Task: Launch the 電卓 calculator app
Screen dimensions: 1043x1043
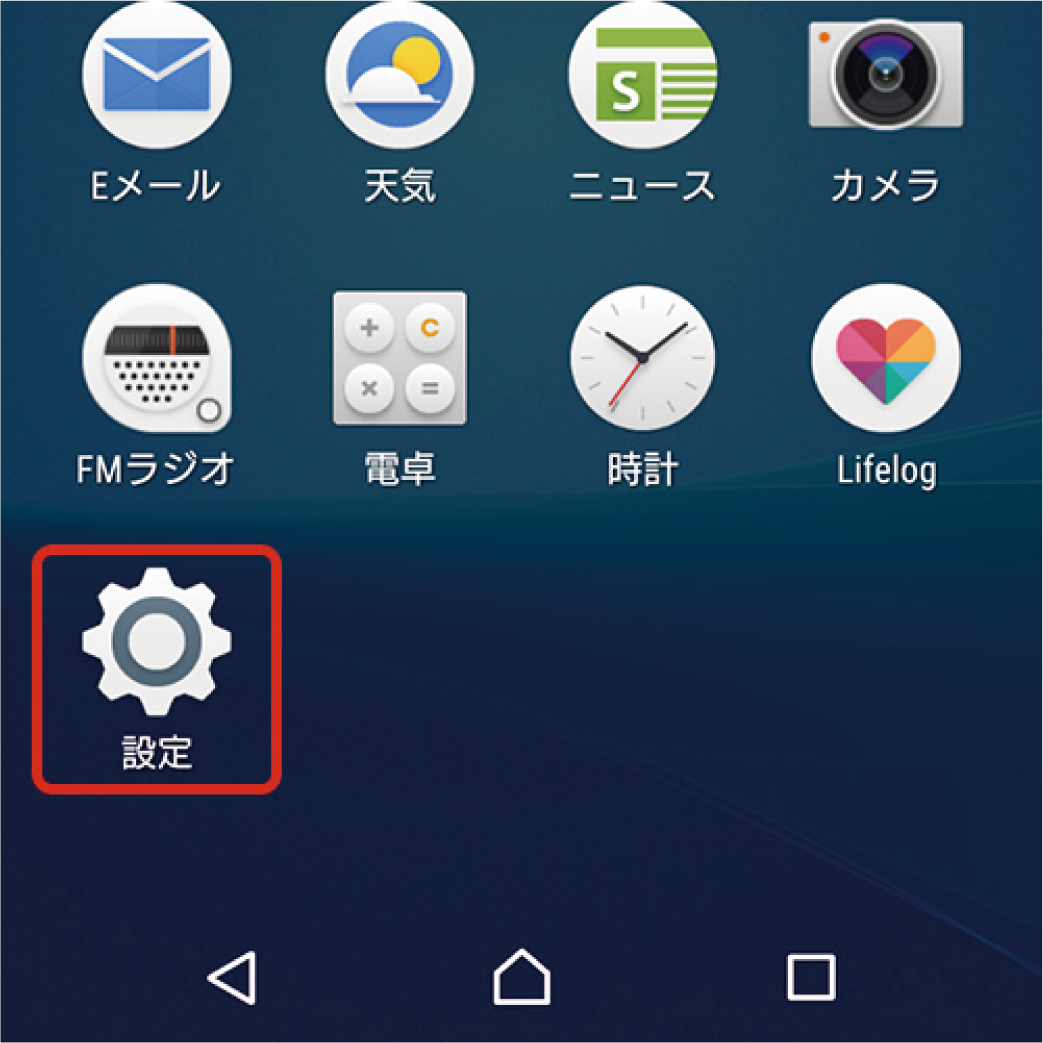Action: click(x=399, y=358)
